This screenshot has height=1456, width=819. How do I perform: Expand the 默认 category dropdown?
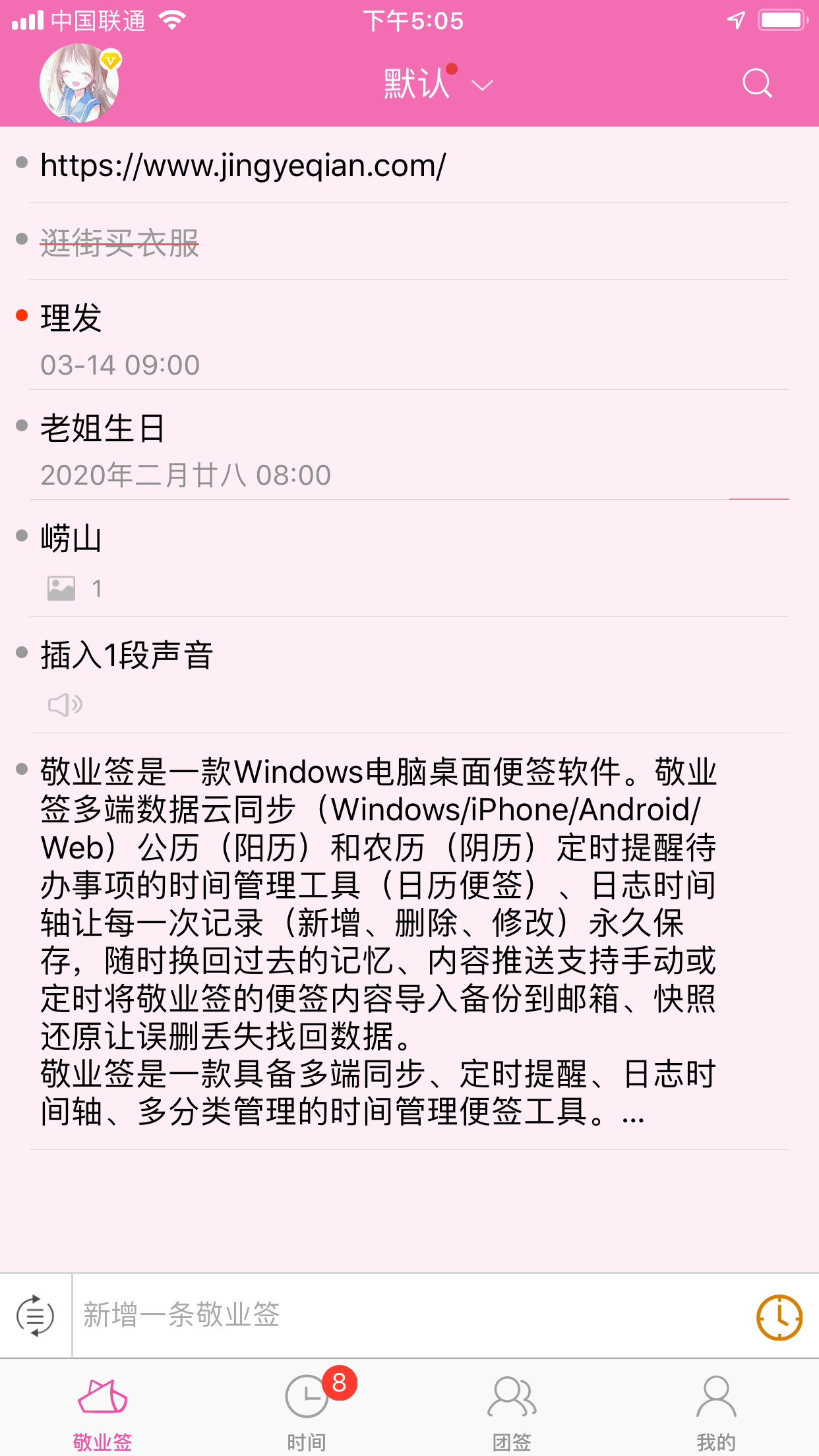(x=437, y=84)
